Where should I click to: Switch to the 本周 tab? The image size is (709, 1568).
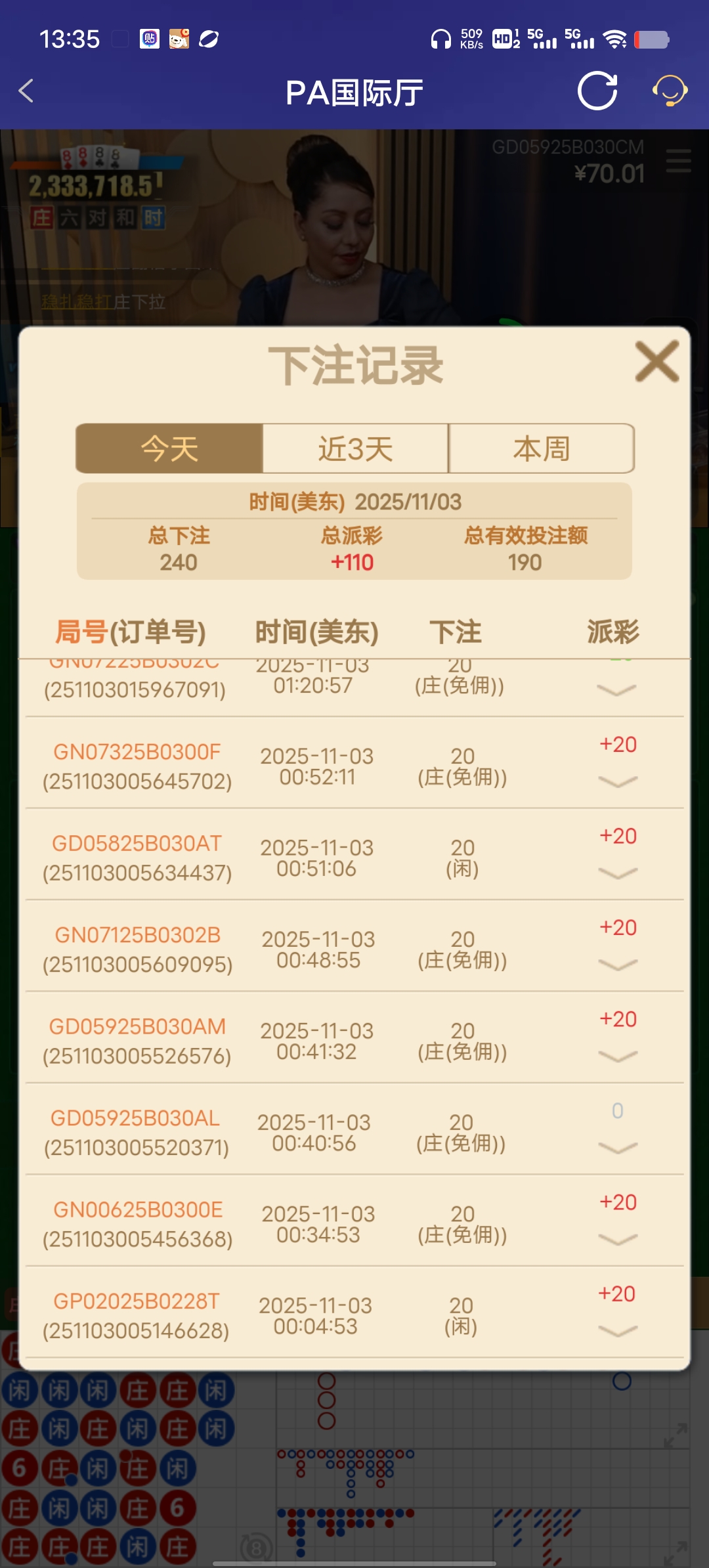point(541,448)
